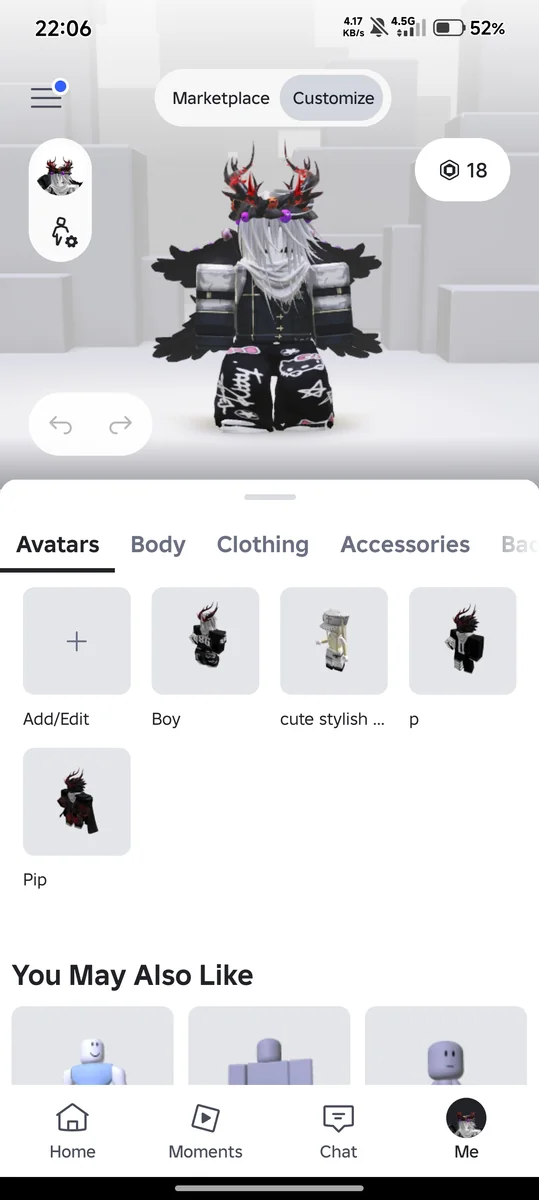Undo the last avatar change
Screen dimensions: 539x1200
[x=61, y=425]
